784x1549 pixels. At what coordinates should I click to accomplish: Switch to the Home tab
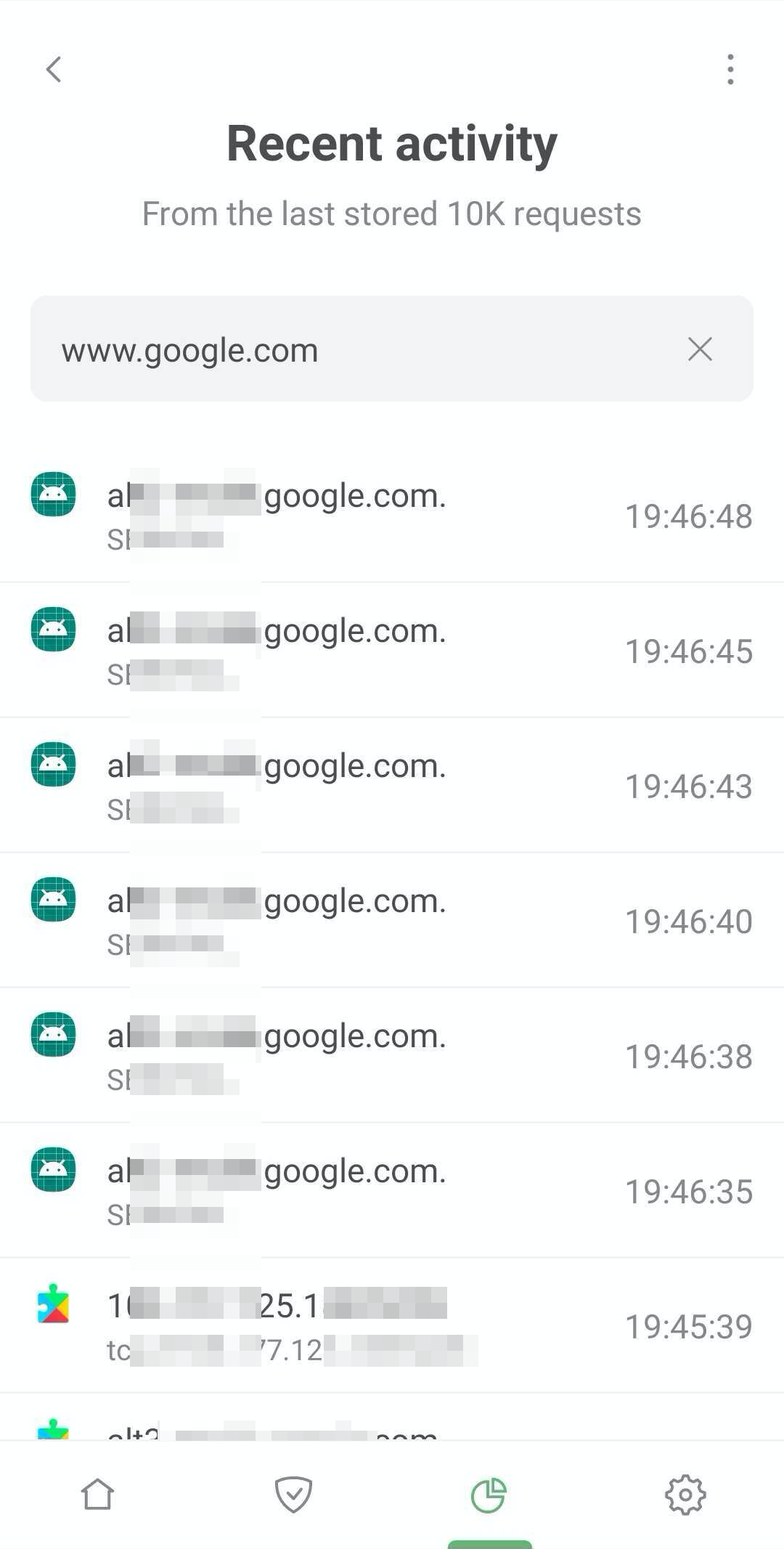(98, 1494)
